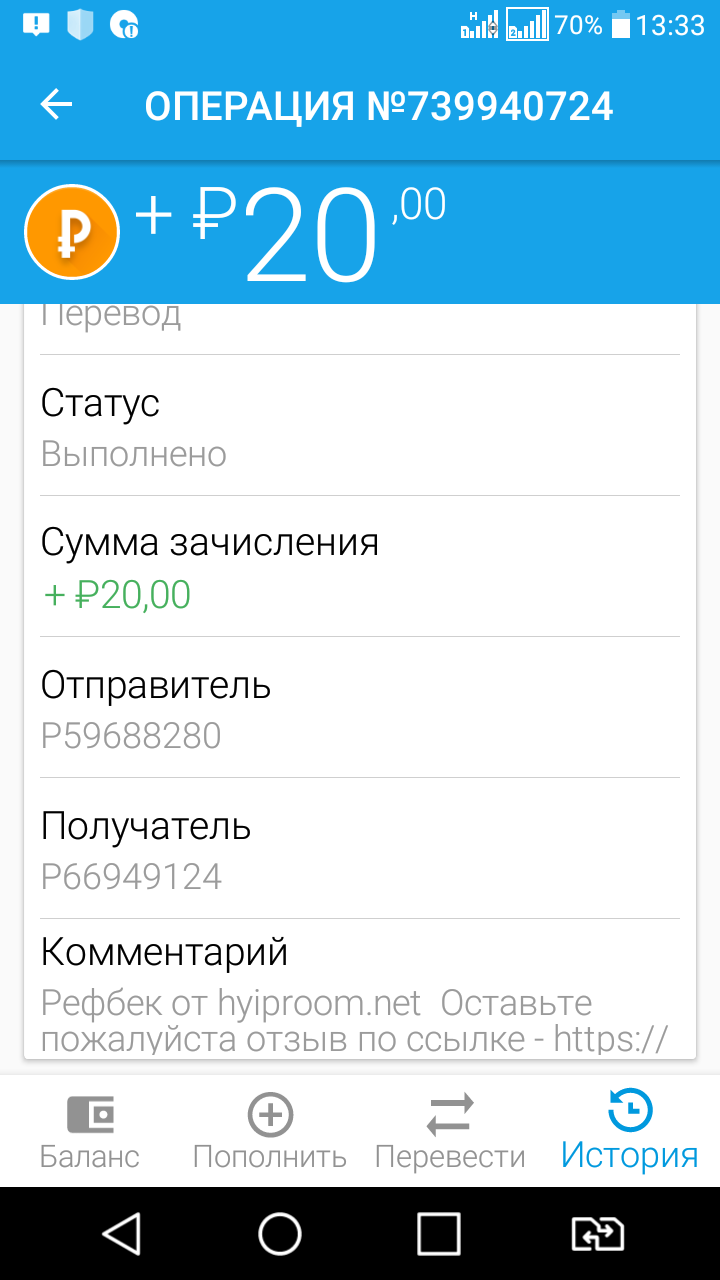Screen dimensions: 720x1280
Task: Go back from the operation details
Action: (x=57, y=105)
